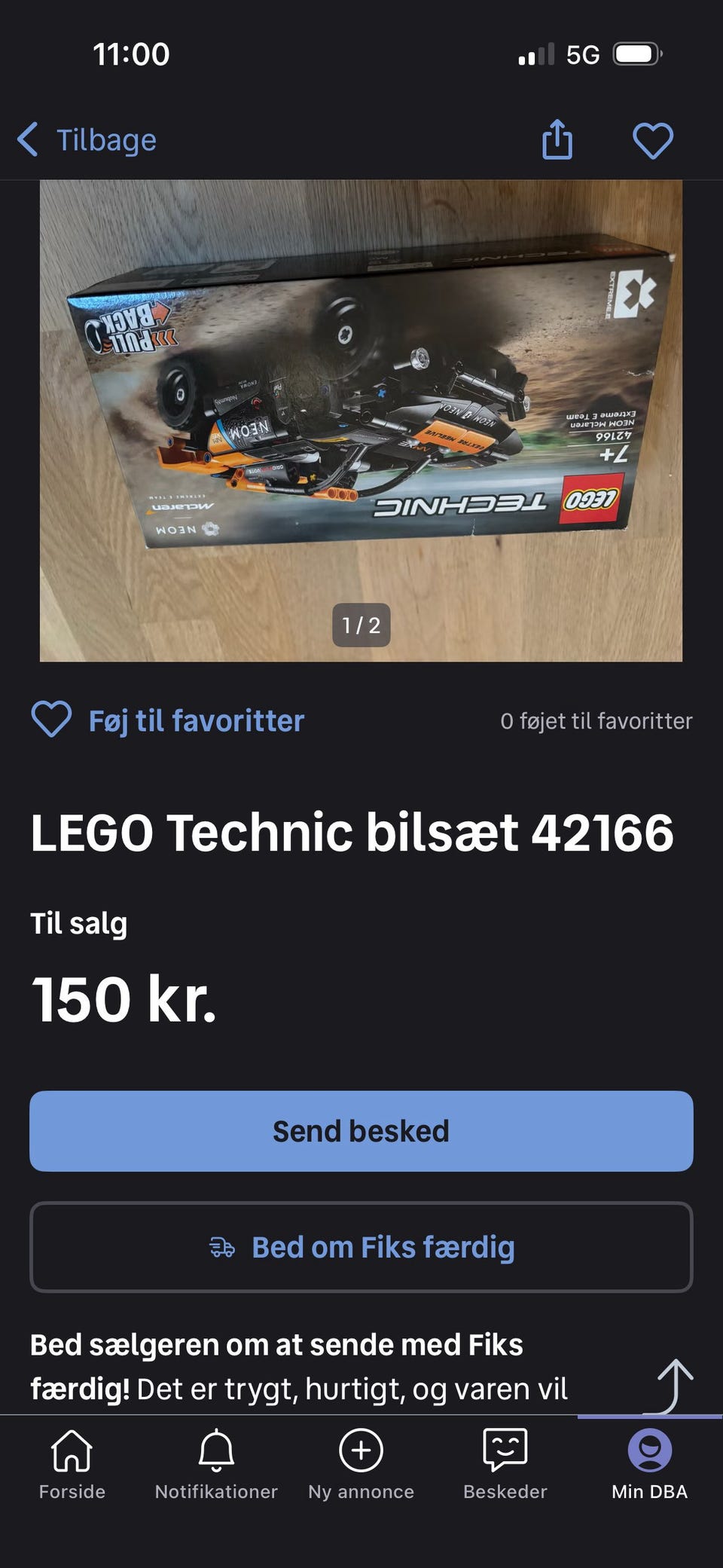This screenshot has height=1568, width=723.
Task: Tap the heart icon in the top bar
Action: point(652,140)
